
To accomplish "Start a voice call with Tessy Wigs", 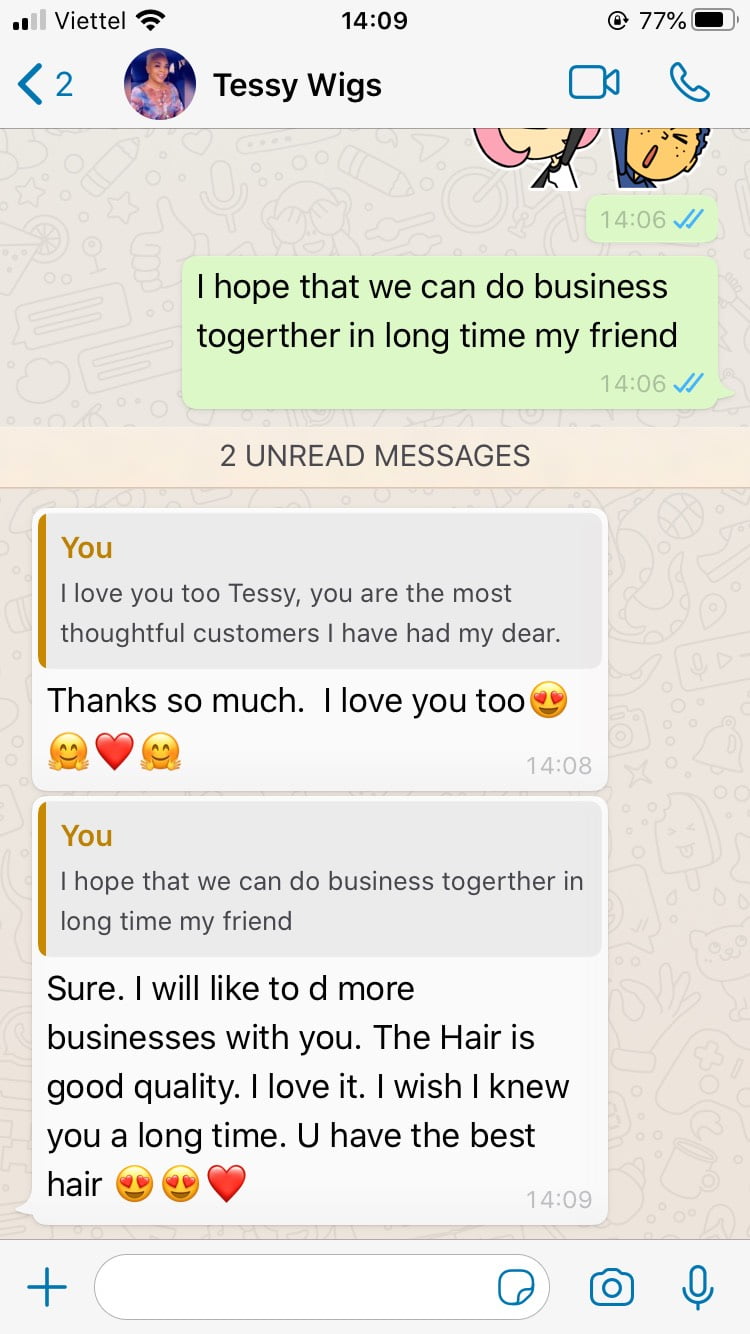I will 689,83.
